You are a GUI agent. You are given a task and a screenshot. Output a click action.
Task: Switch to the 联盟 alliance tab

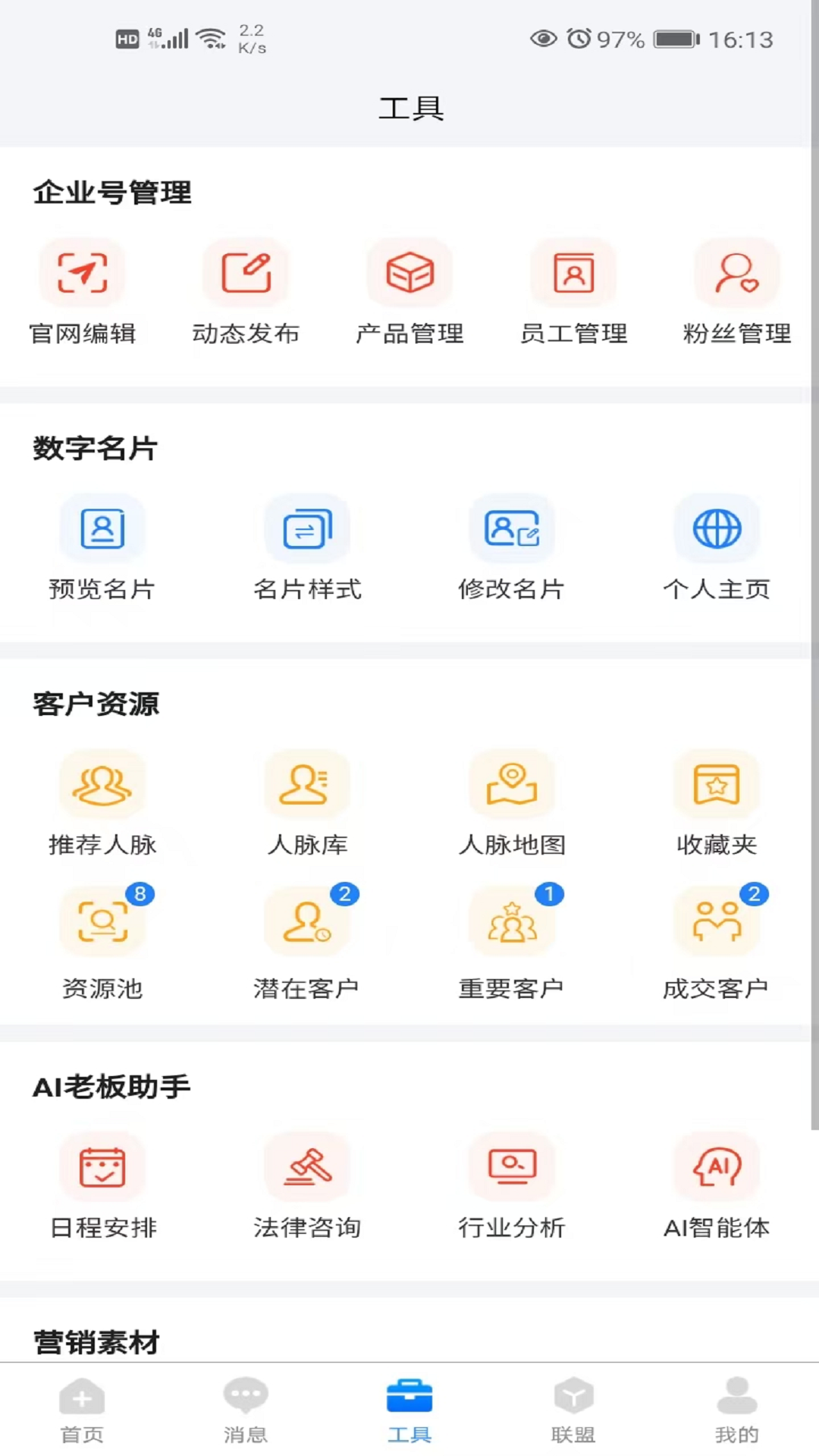[x=573, y=1410]
